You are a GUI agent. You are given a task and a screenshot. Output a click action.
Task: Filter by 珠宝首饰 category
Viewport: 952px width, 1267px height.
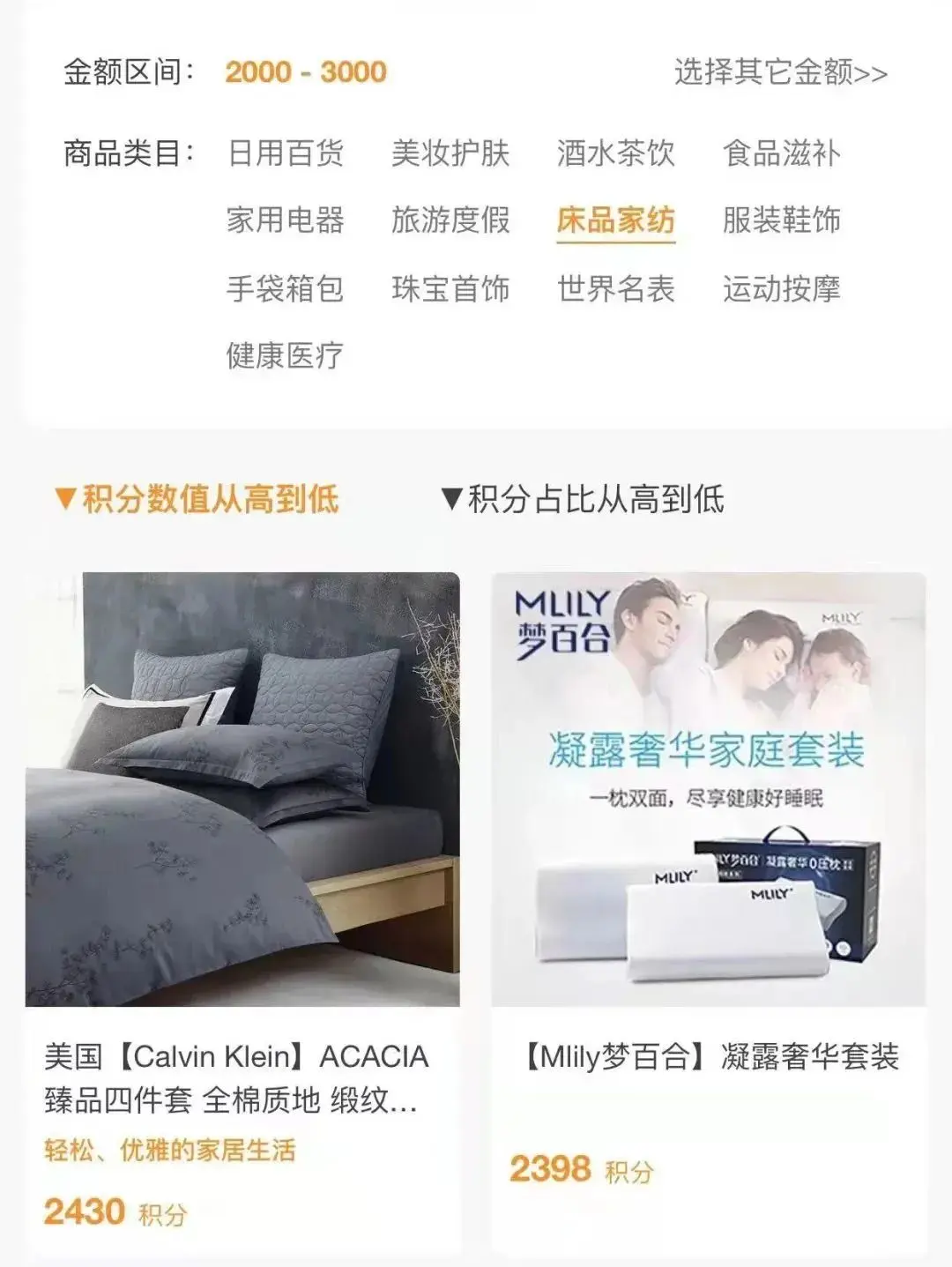tap(450, 288)
